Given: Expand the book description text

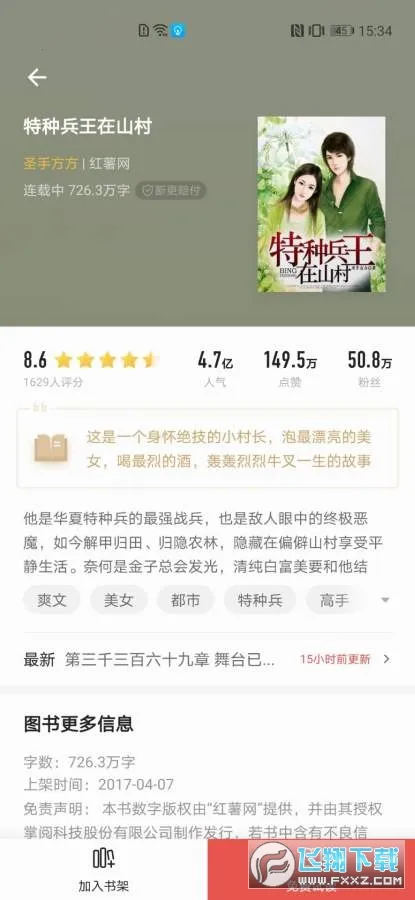Looking at the screenshot, I should tap(203, 544).
